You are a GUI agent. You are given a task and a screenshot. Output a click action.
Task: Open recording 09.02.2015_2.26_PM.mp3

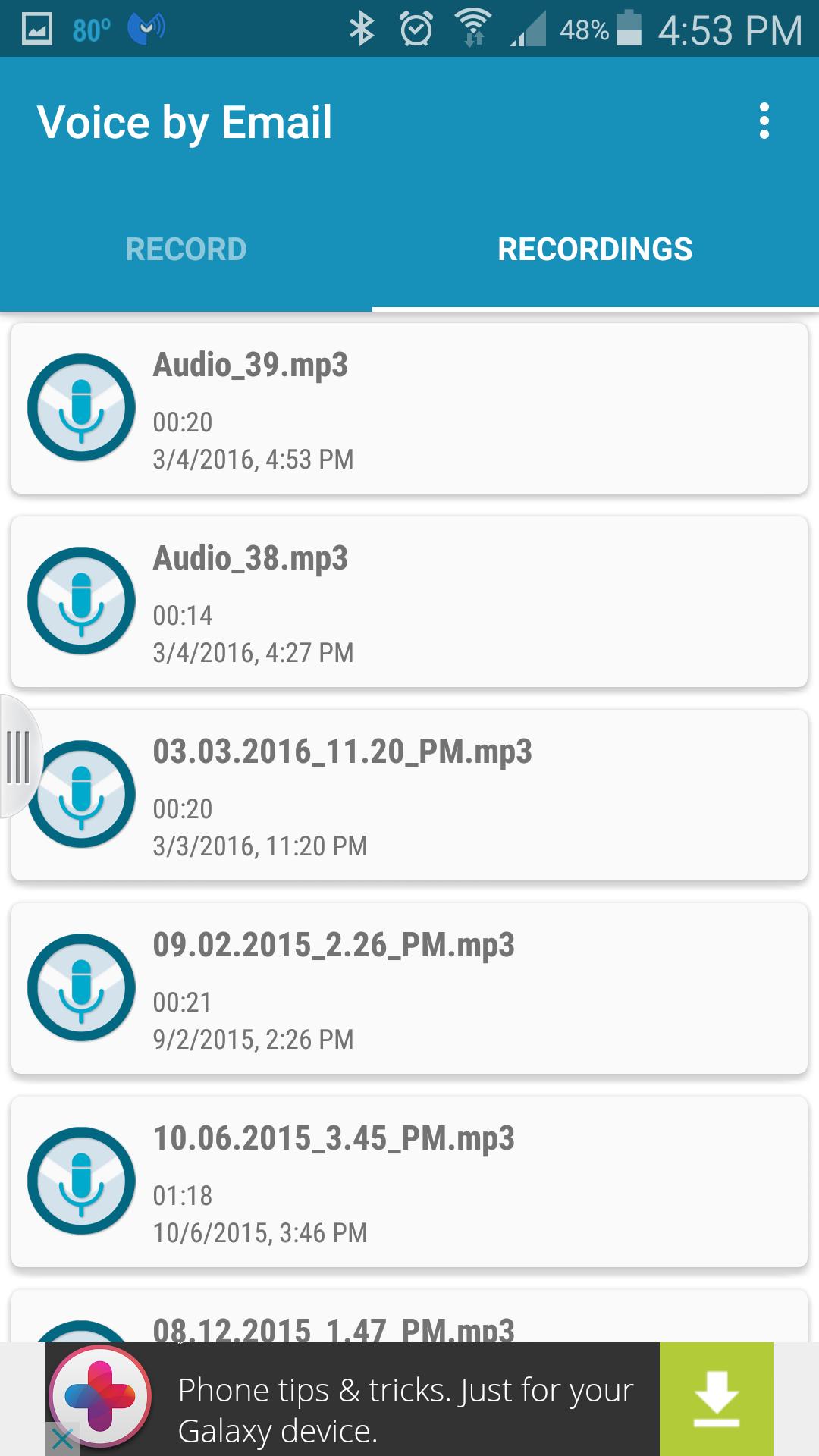pyautogui.click(x=409, y=989)
